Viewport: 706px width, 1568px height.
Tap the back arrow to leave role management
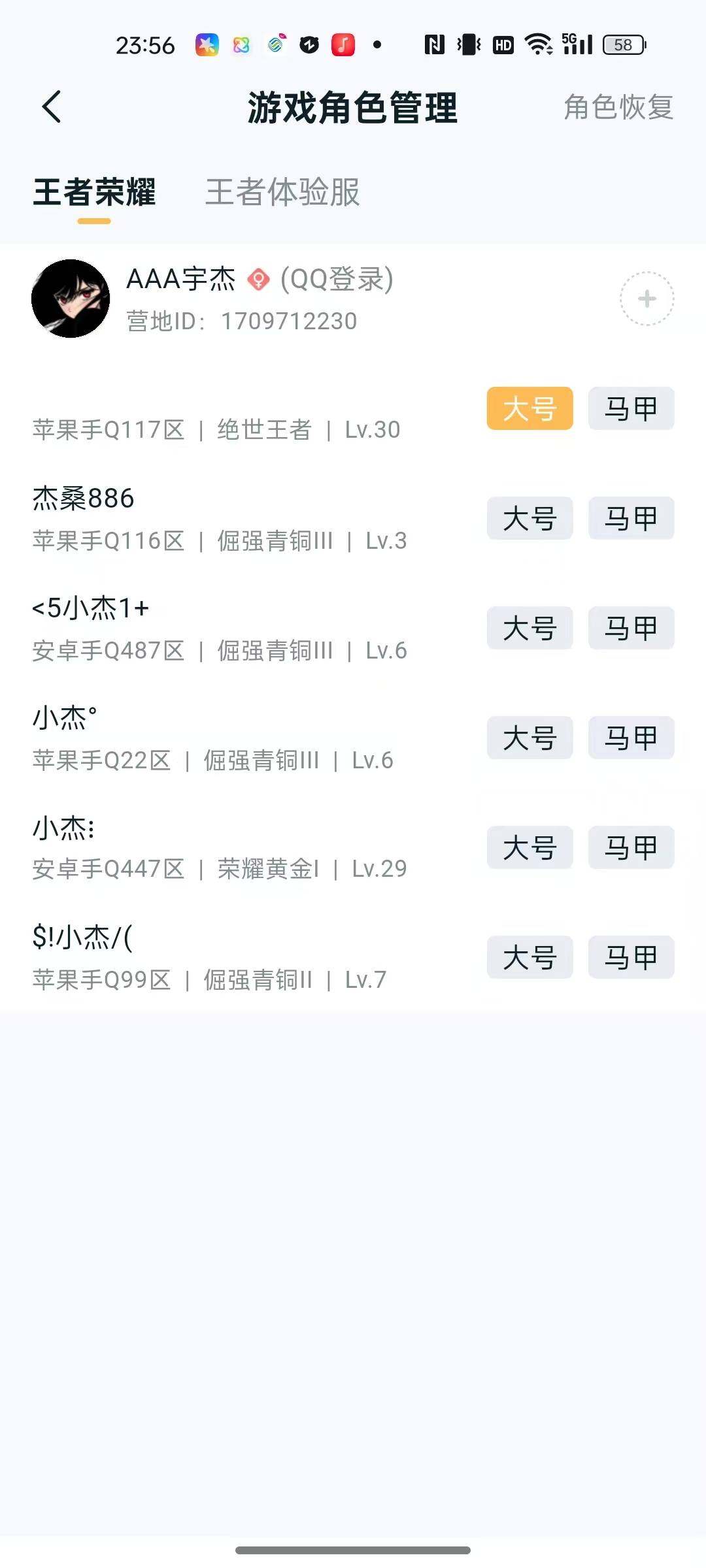(52, 106)
